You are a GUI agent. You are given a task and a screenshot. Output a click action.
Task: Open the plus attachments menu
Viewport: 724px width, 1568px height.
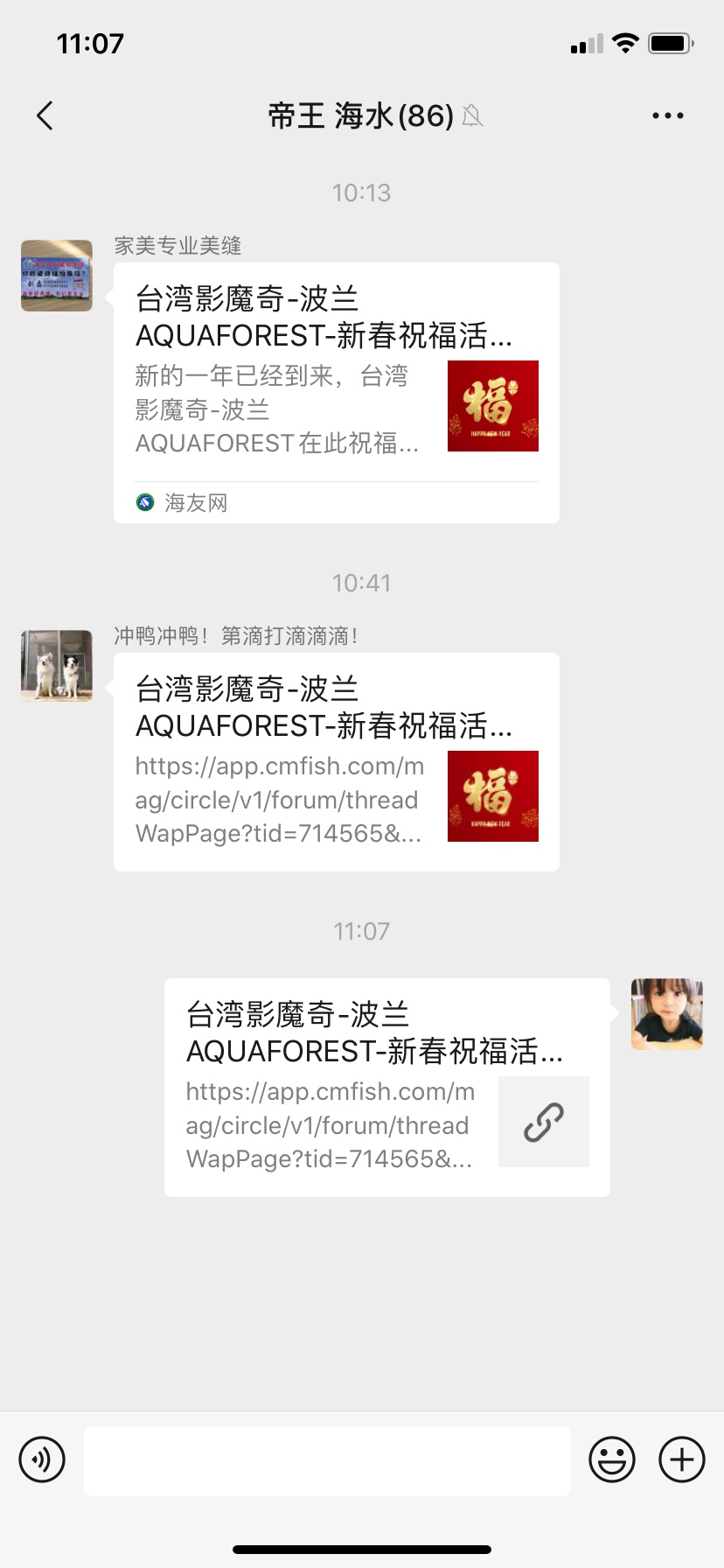pyautogui.click(x=681, y=1459)
